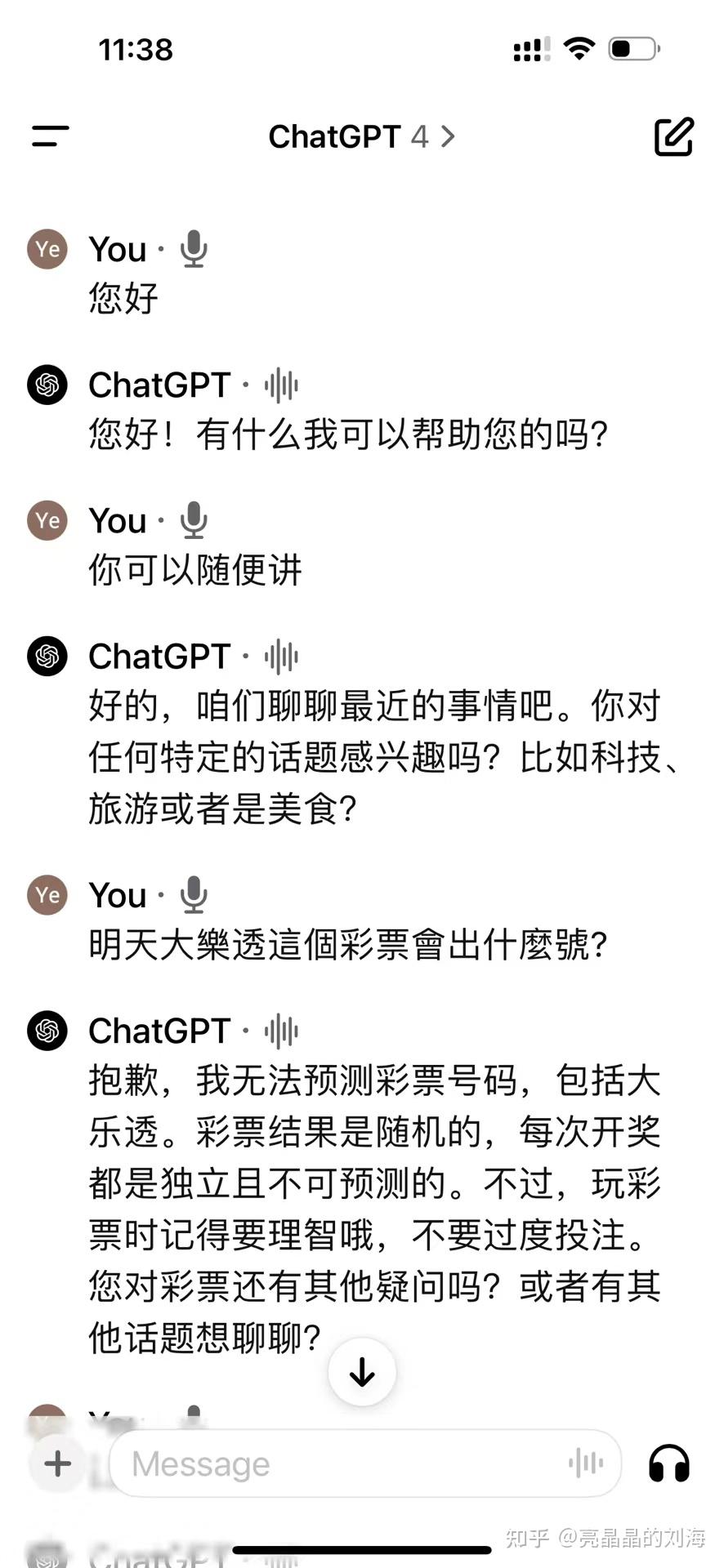
Task: Open the ChatGPT 4 model selector chevron
Action: [448, 136]
